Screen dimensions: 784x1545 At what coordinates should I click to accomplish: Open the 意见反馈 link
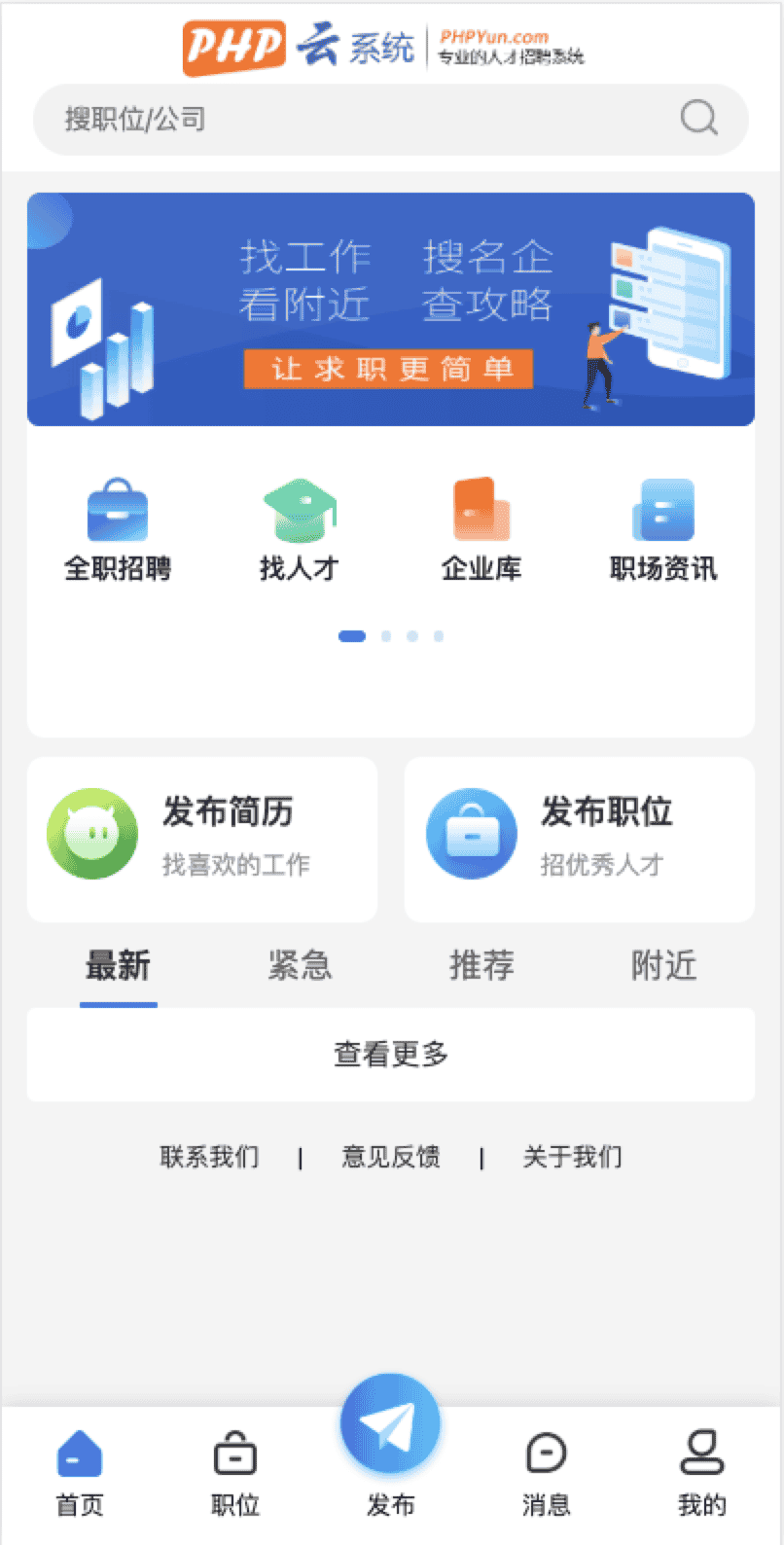(x=391, y=1157)
